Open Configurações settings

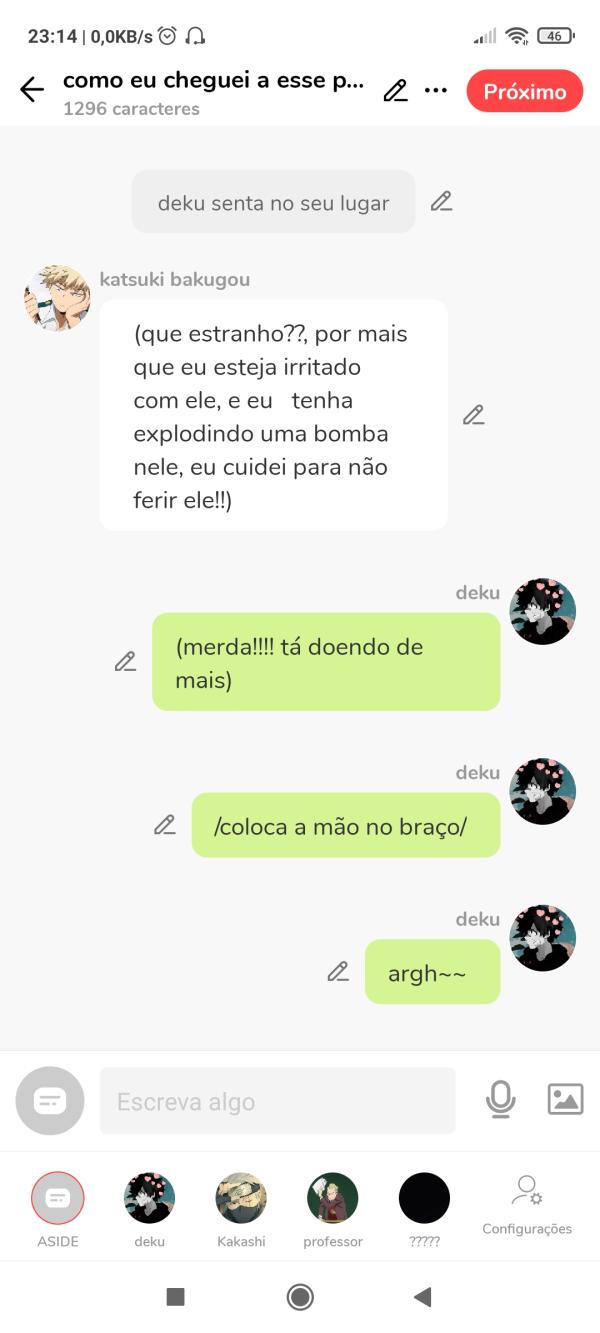tap(527, 1204)
